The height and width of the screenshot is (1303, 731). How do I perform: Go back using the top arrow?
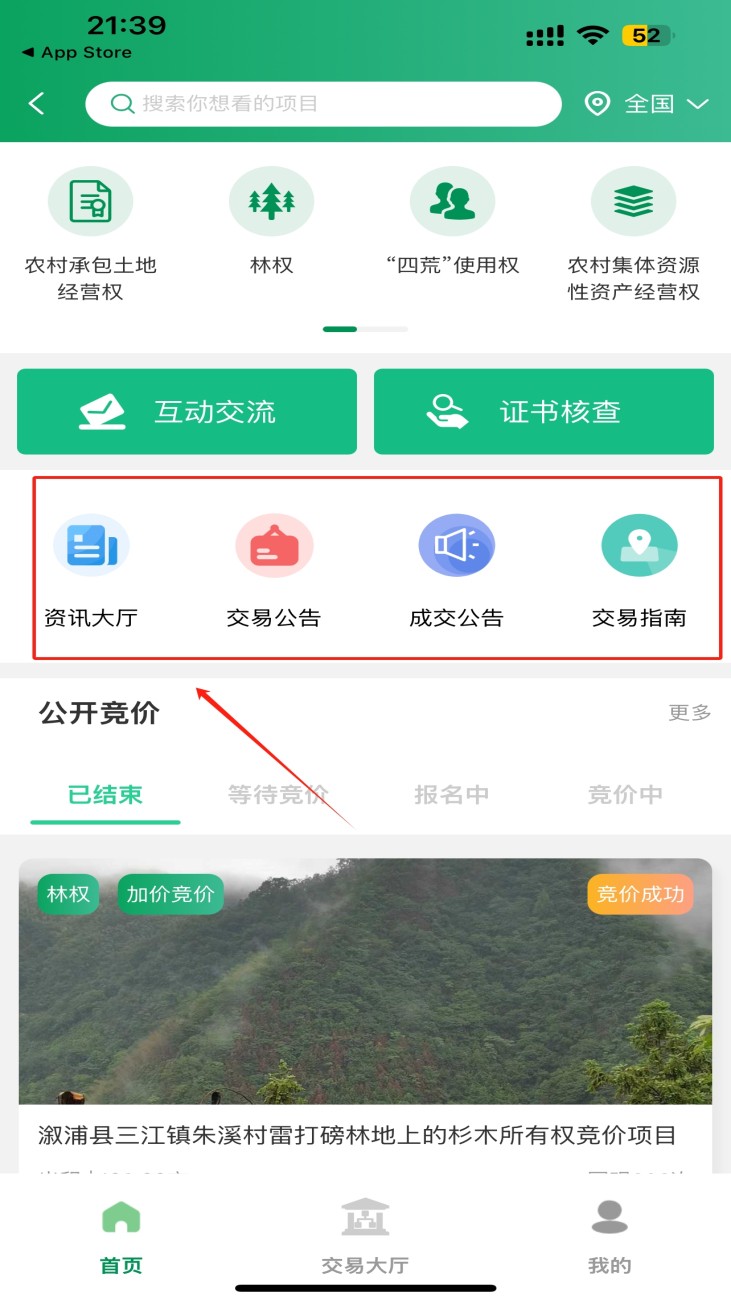coord(37,104)
